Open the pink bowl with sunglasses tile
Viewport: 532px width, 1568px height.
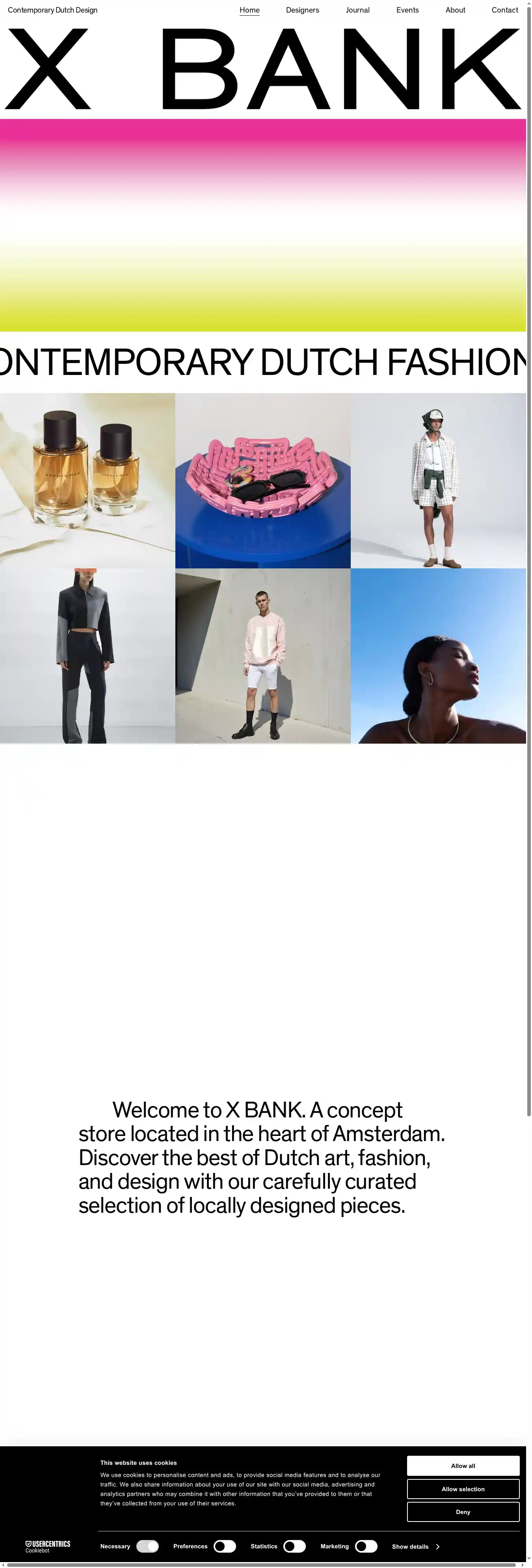(262, 480)
